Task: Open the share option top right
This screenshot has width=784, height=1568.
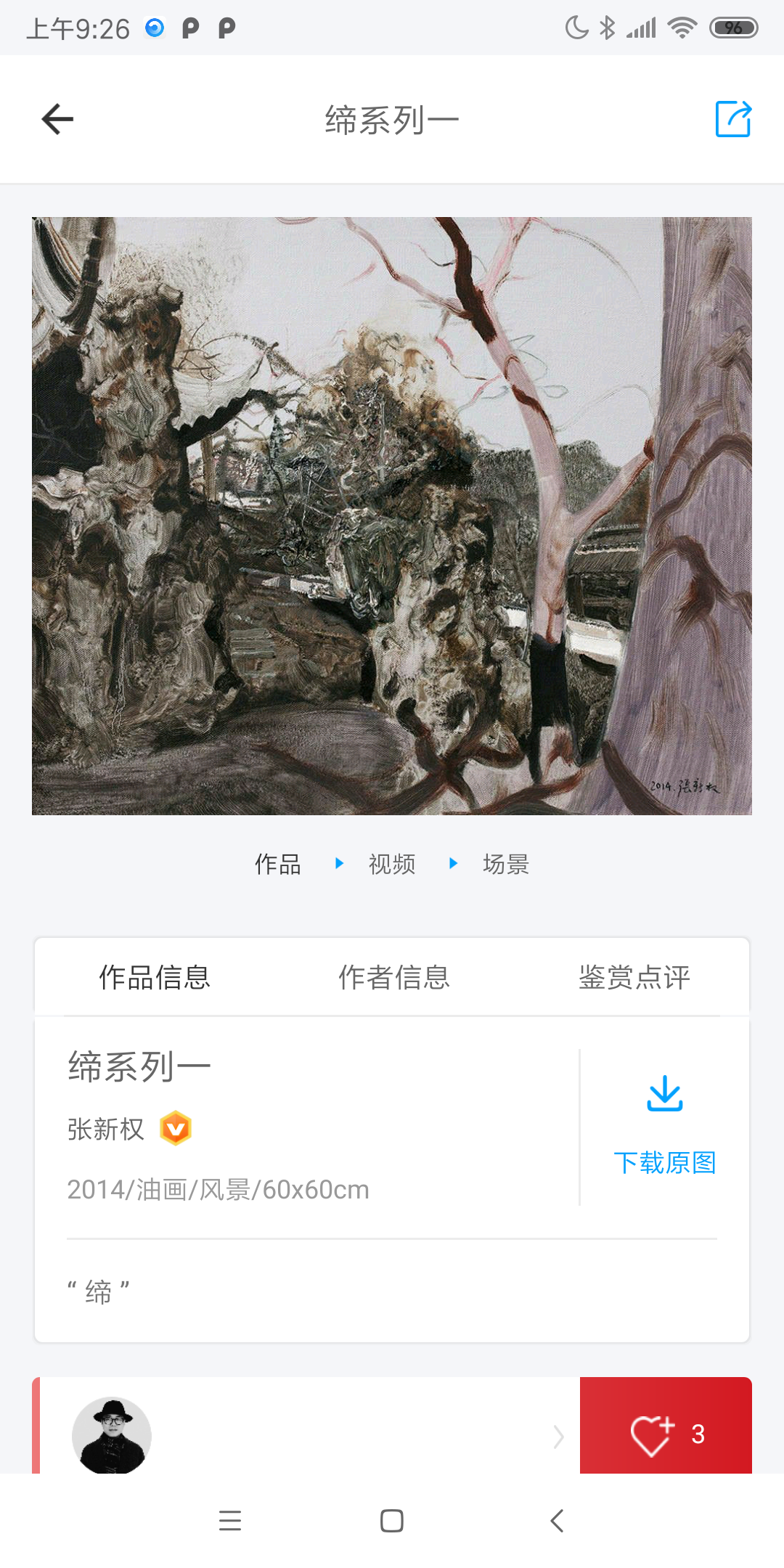Action: click(x=732, y=118)
